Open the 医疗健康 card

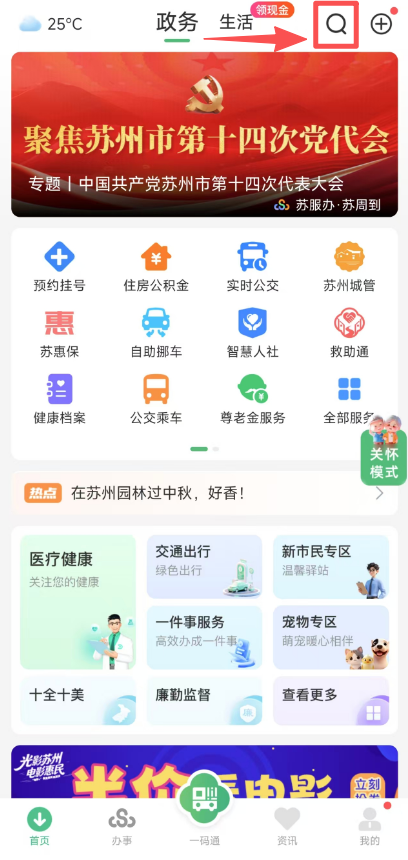tap(78, 602)
